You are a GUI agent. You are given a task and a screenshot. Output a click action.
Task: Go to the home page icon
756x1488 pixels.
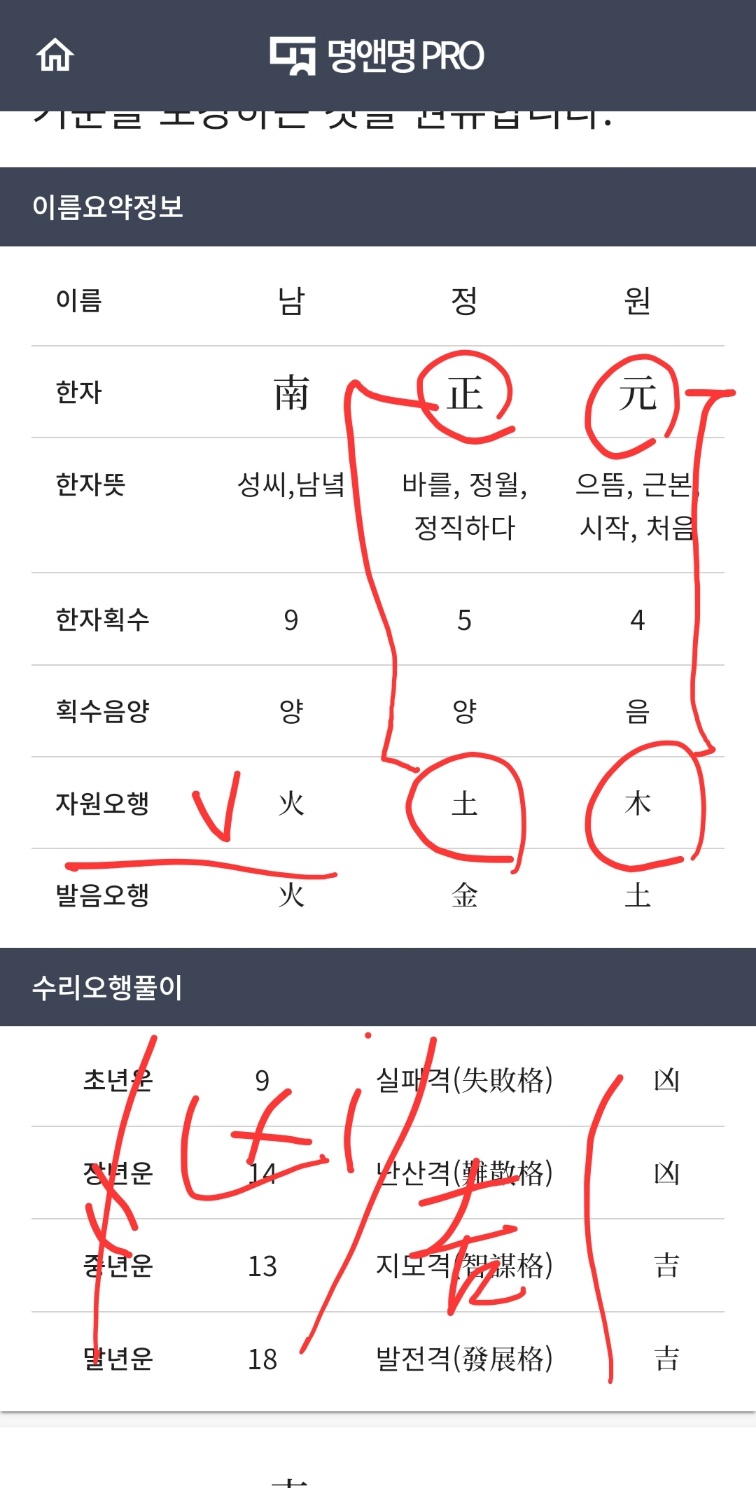(55, 55)
